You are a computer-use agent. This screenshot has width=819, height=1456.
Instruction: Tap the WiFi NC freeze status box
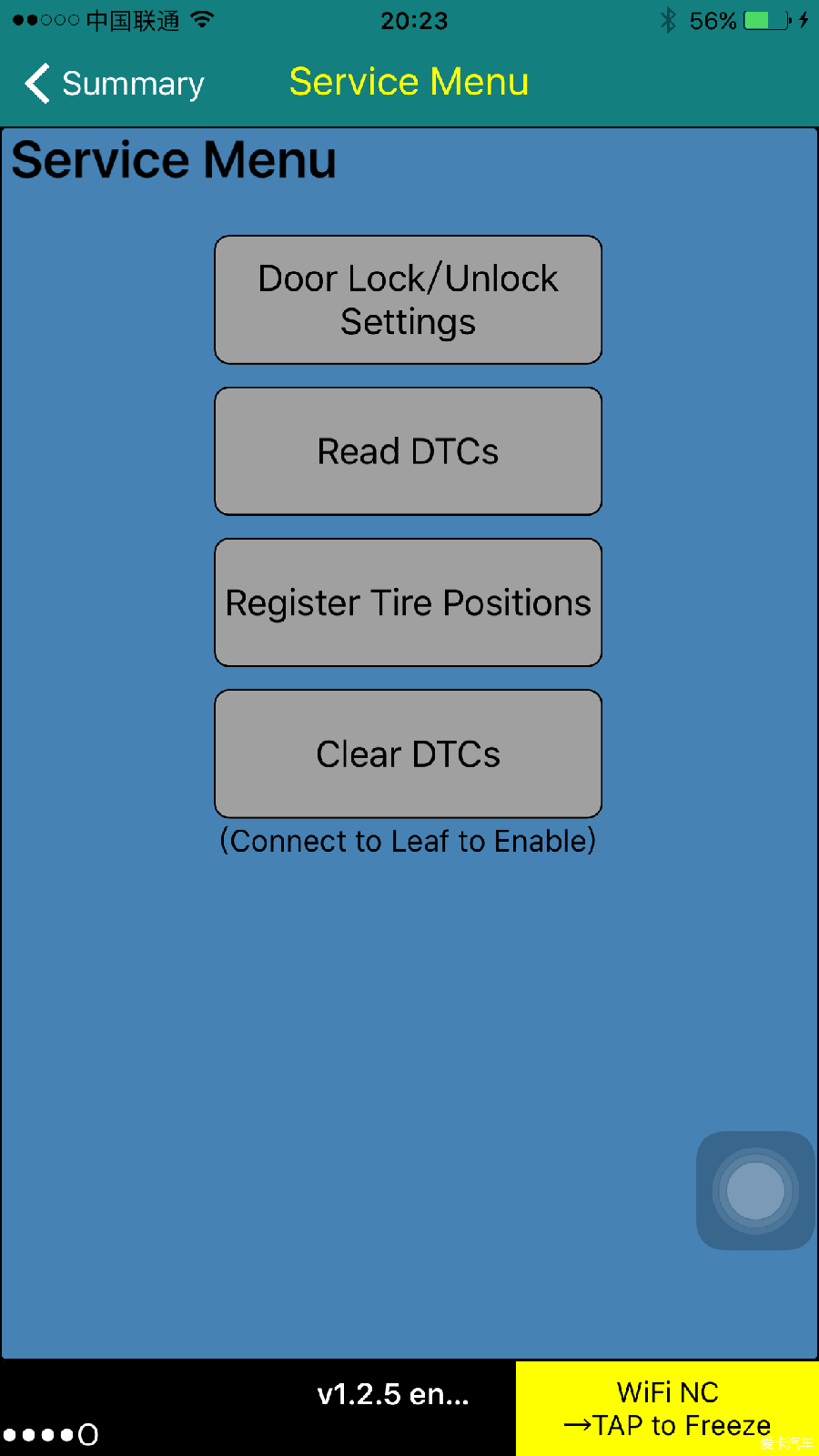click(x=667, y=1409)
